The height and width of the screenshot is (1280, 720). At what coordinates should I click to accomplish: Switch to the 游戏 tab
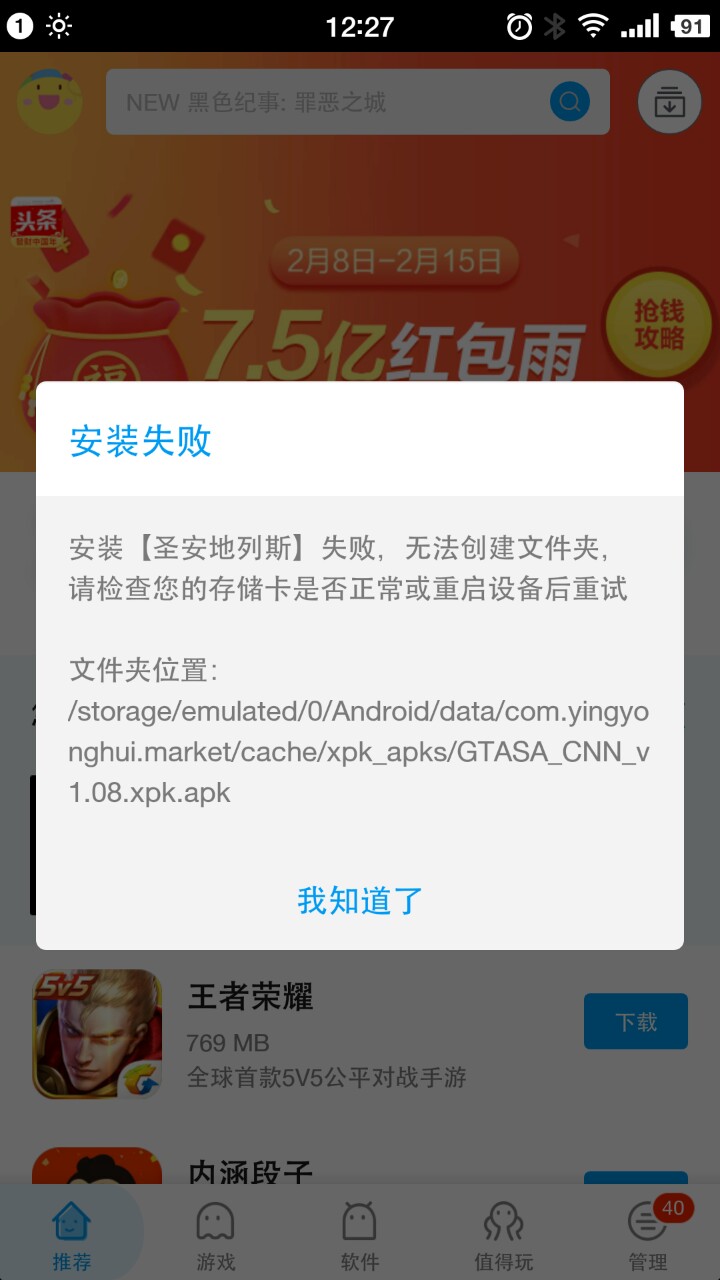[x=216, y=1235]
